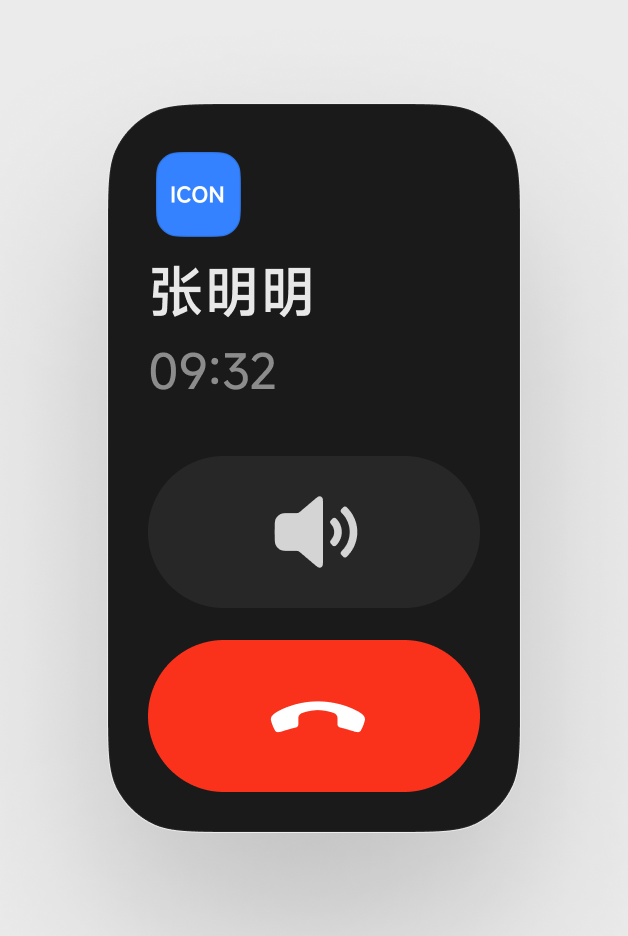The width and height of the screenshot is (628, 936).
Task: Turn on the speaker for the call
Action: tap(314, 532)
